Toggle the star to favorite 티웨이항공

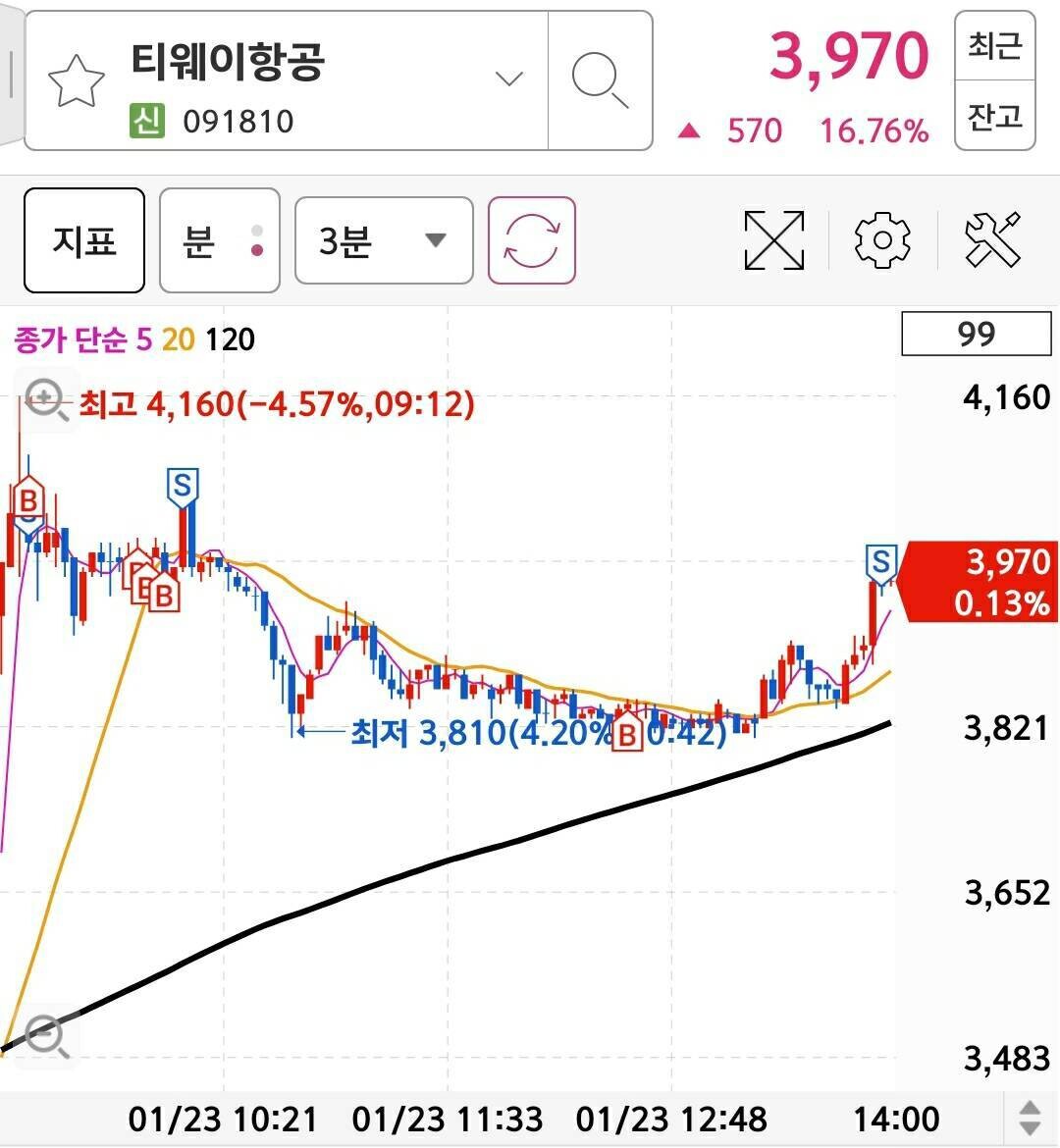tap(77, 78)
